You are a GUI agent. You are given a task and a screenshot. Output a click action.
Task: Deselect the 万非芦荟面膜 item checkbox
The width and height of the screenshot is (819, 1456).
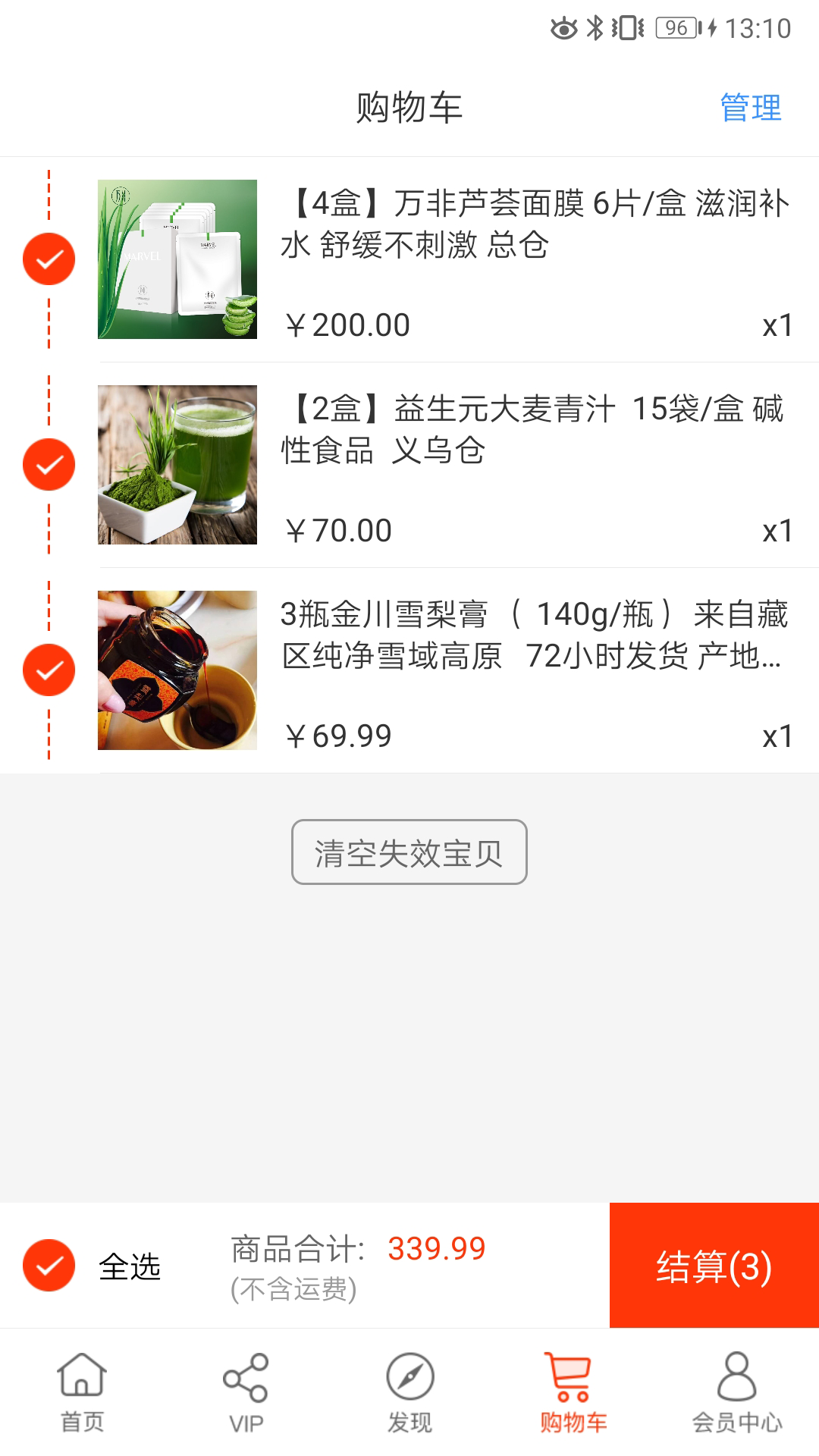point(49,259)
